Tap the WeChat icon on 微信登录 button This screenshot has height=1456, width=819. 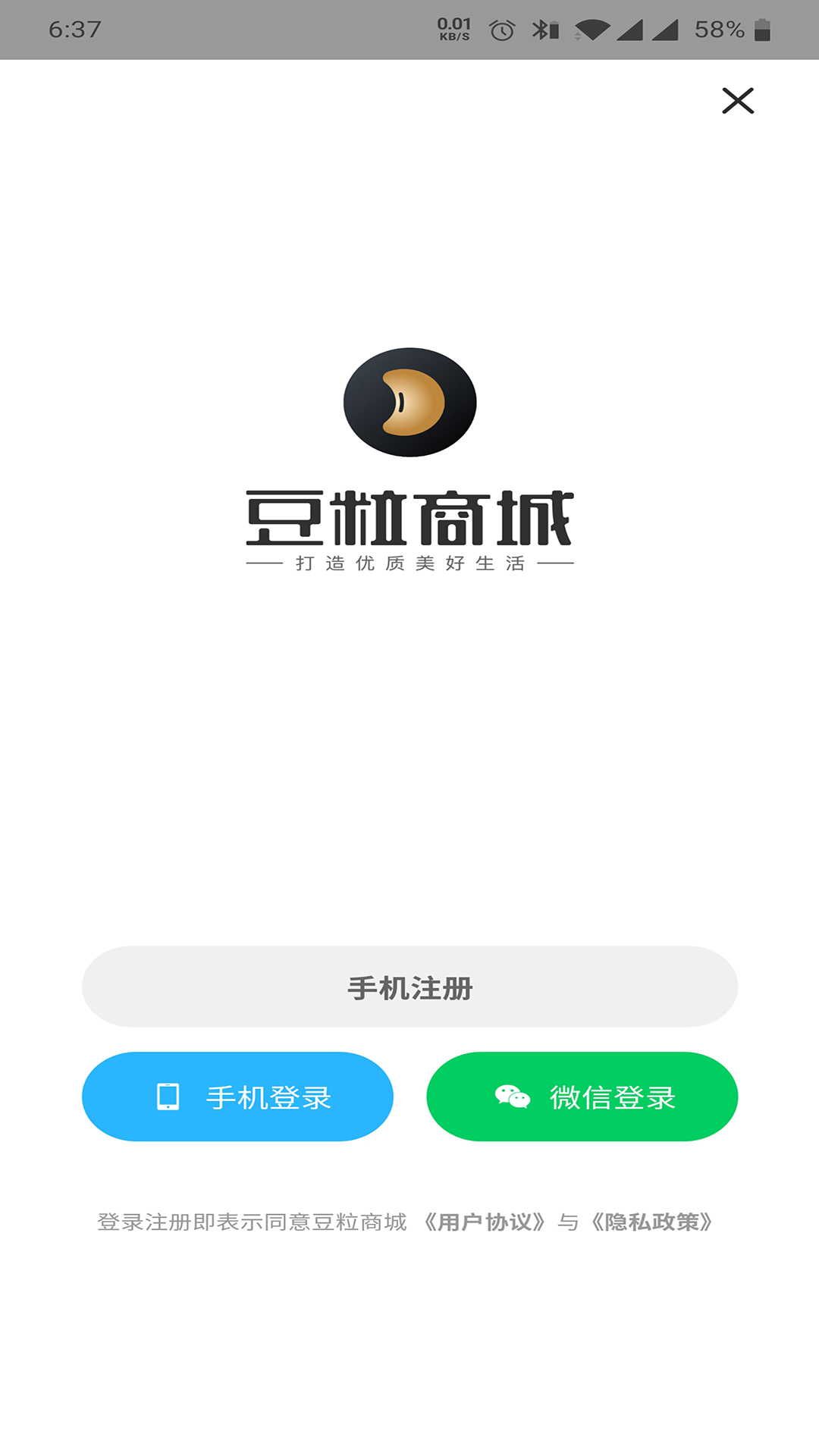512,1096
